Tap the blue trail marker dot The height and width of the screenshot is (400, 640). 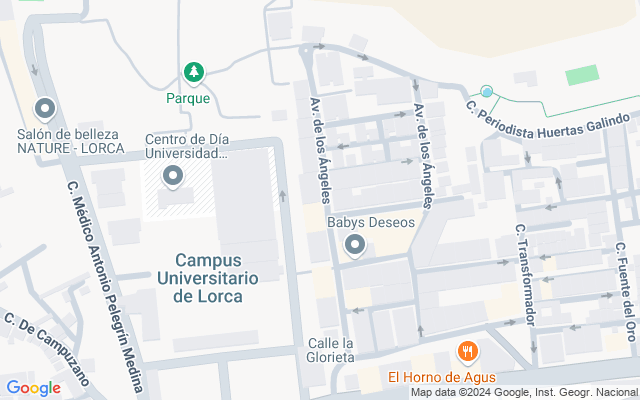click(x=487, y=91)
